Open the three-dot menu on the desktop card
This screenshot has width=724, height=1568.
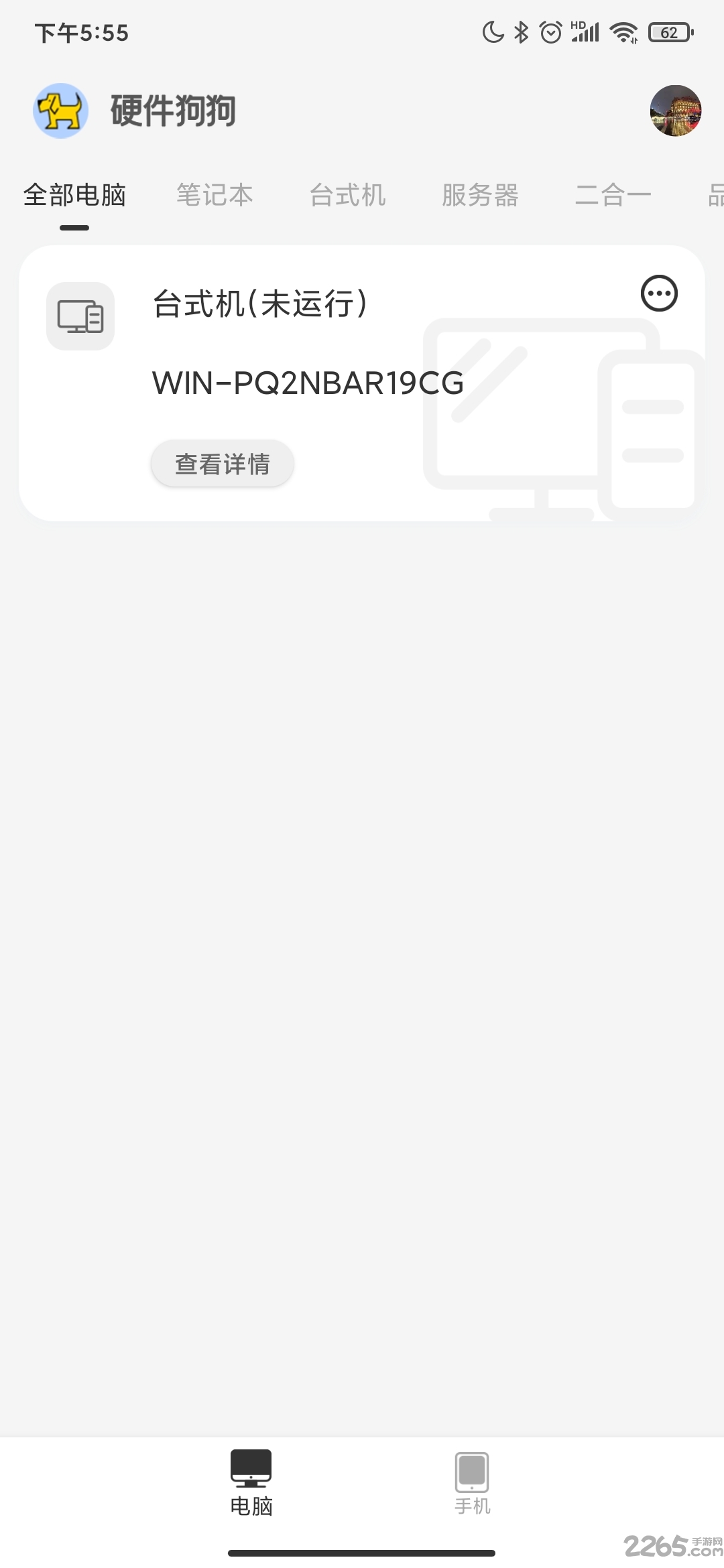pos(659,293)
